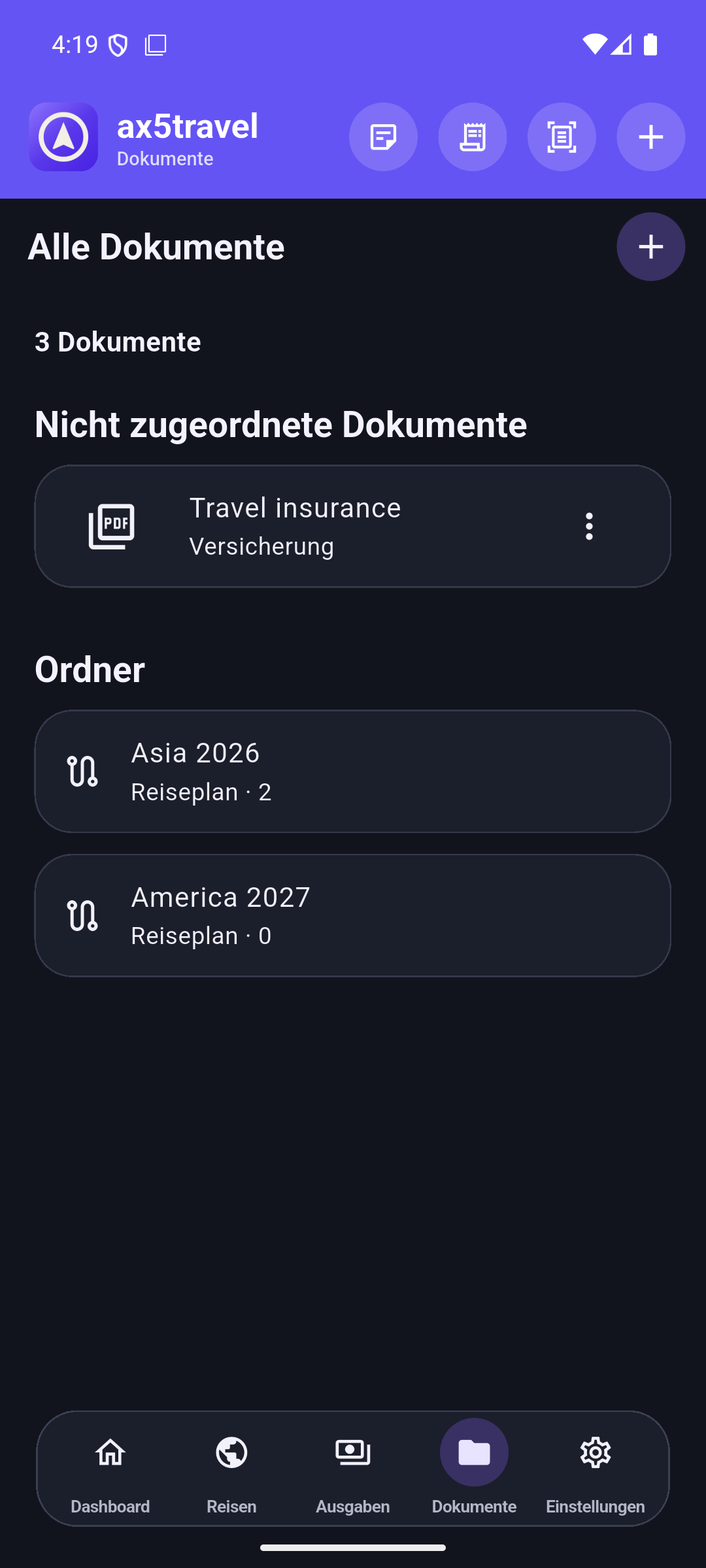Tap the ax5travel app logo
Image resolution: width=706 pixels, height=1568 pixels.
(63, 137)
